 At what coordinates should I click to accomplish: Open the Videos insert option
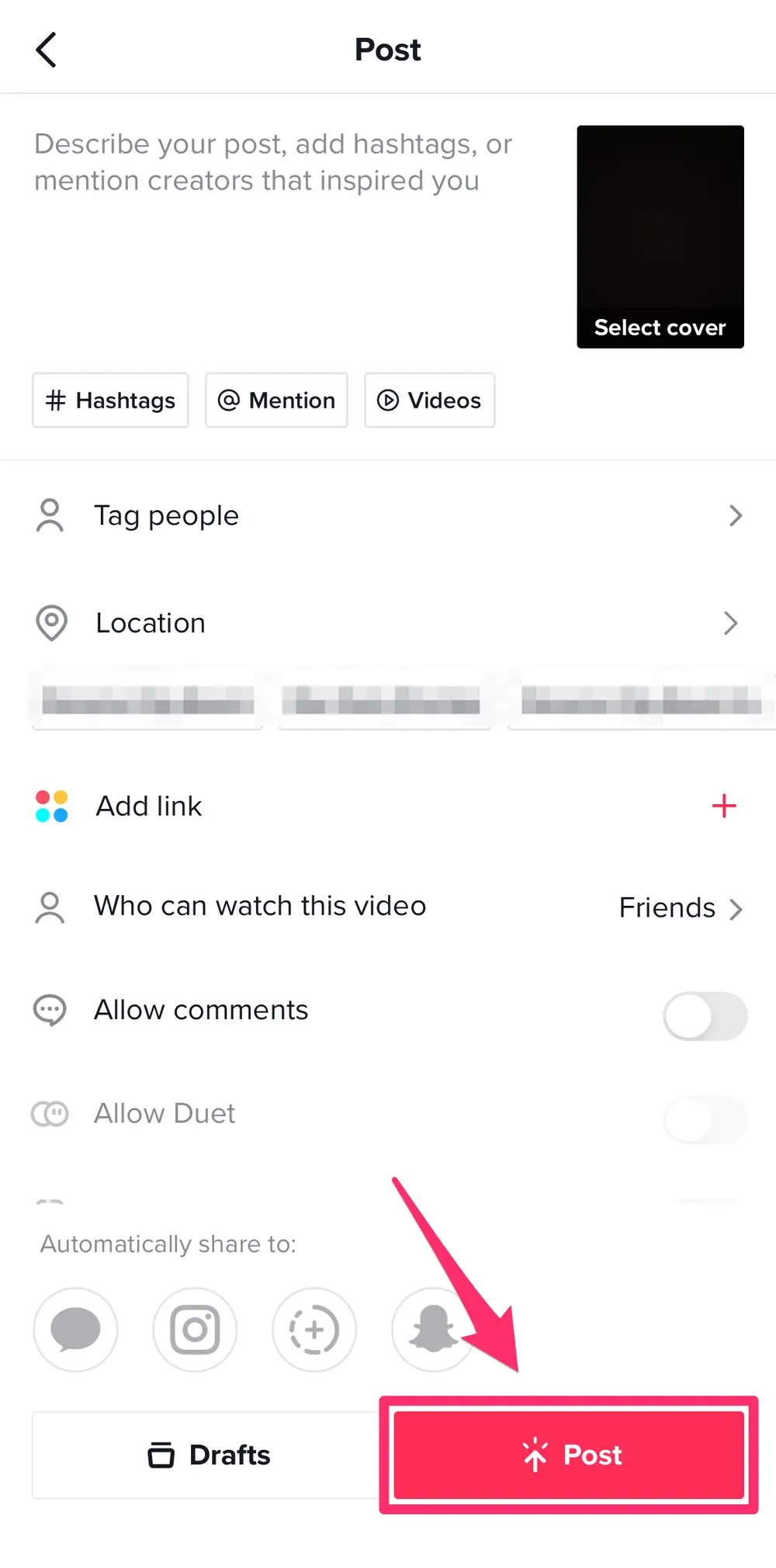click(x=429, y=401)
